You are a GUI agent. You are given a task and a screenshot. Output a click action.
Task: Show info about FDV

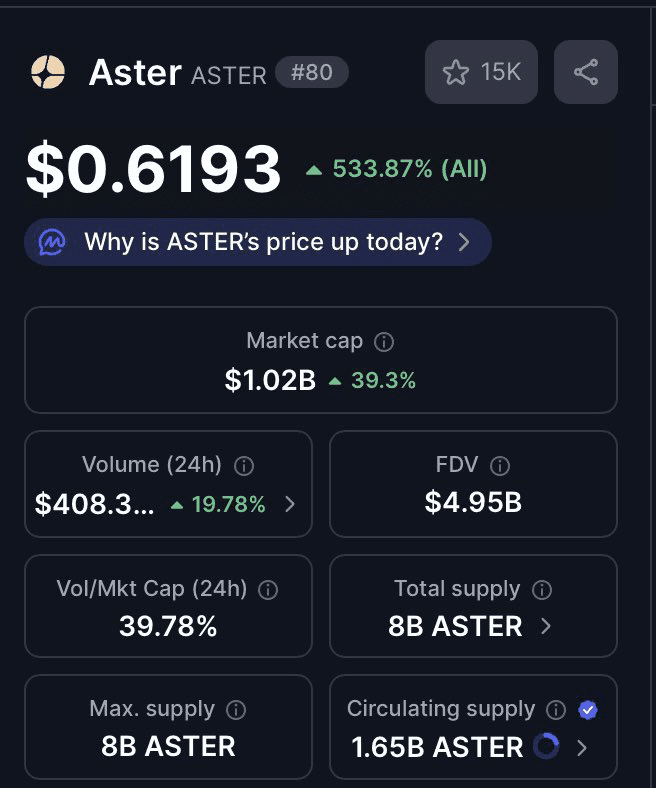coord(501,466)
